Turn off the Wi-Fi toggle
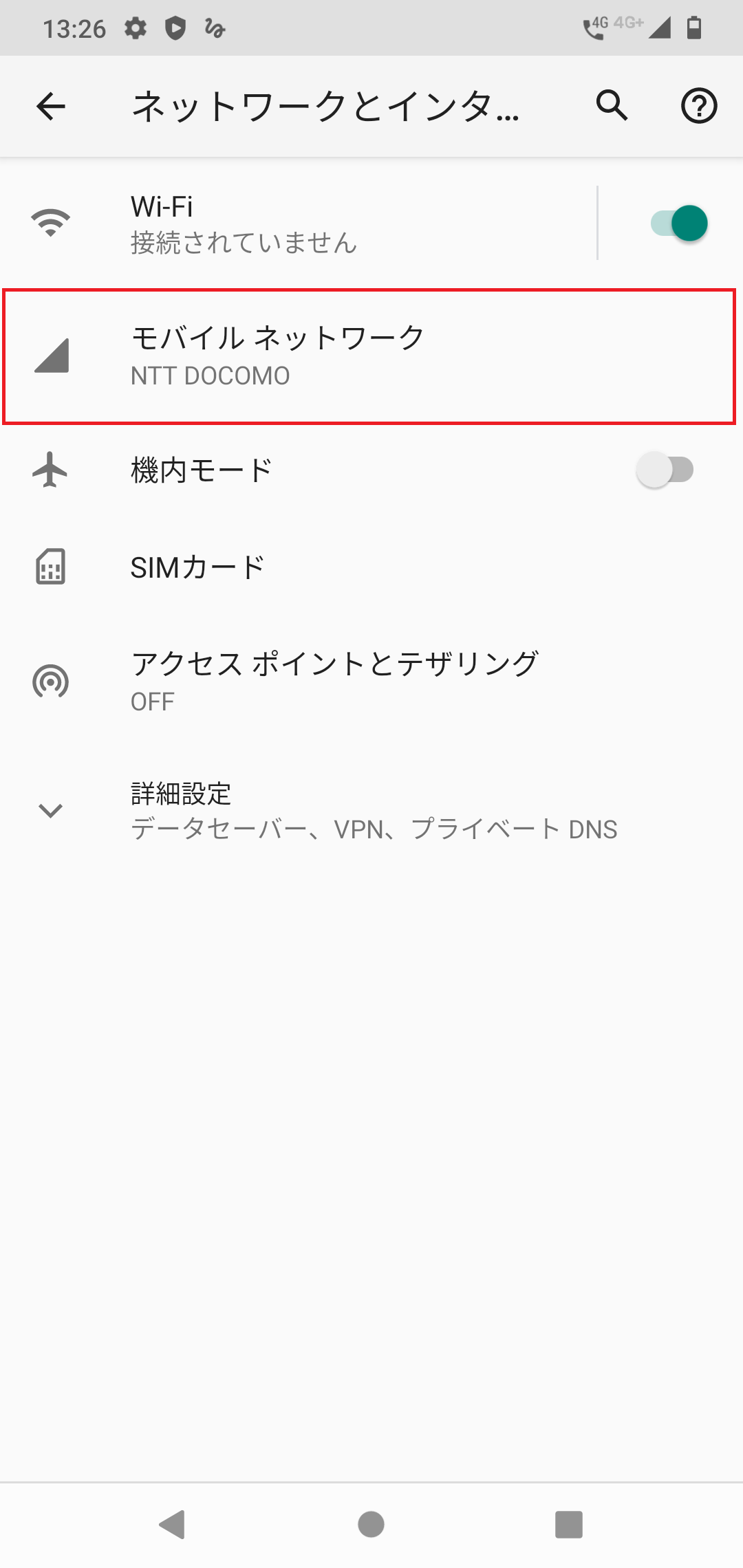 [678, 222]
